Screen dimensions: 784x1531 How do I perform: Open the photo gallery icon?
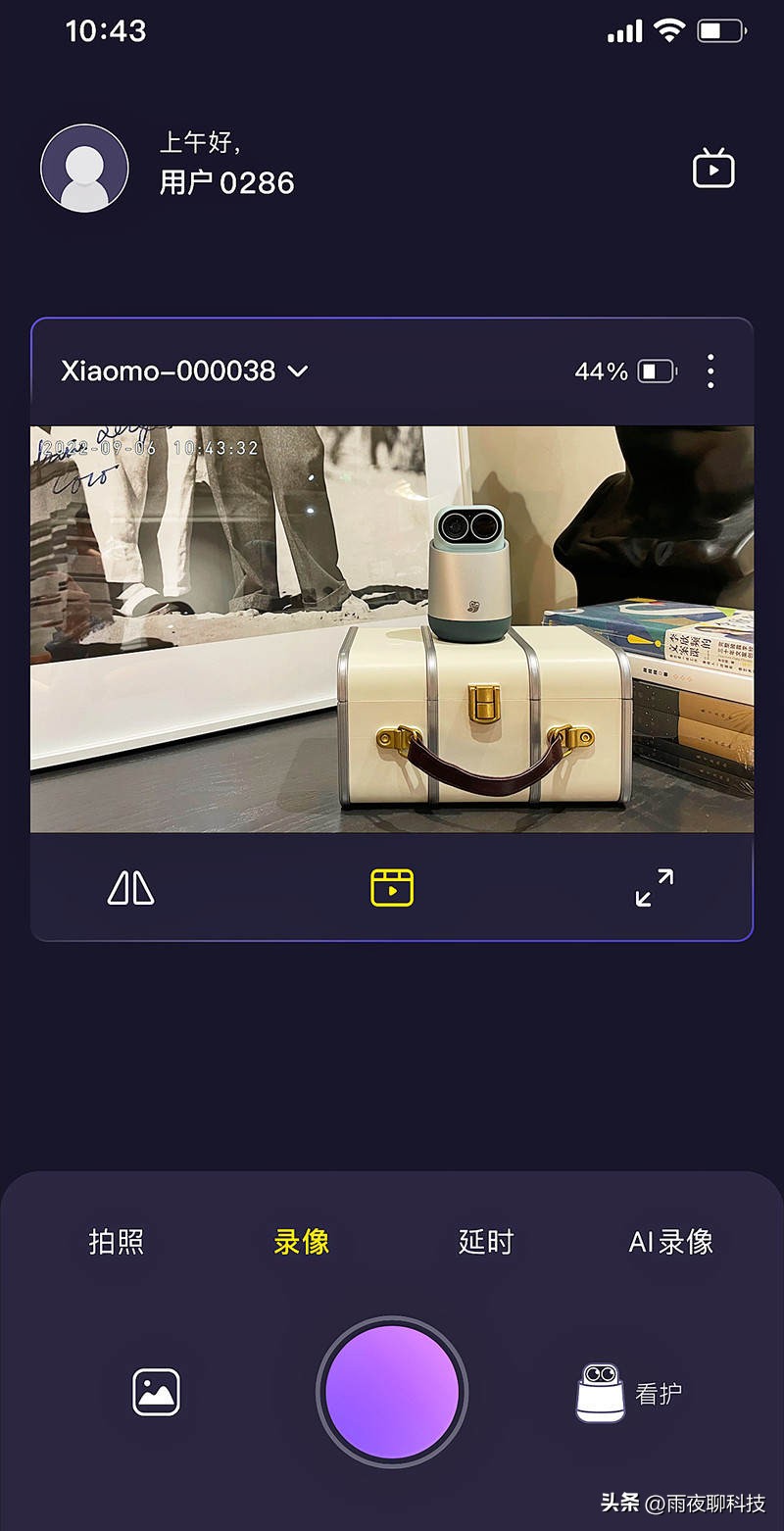tap(157, 1392)
